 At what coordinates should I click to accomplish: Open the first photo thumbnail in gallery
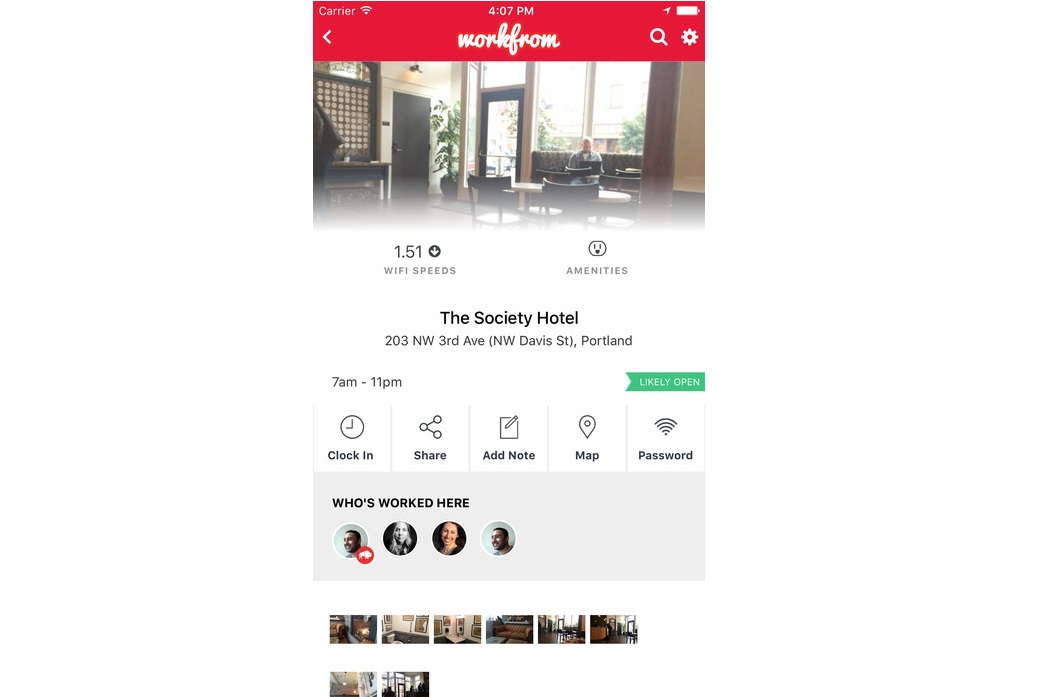point(353,629)
